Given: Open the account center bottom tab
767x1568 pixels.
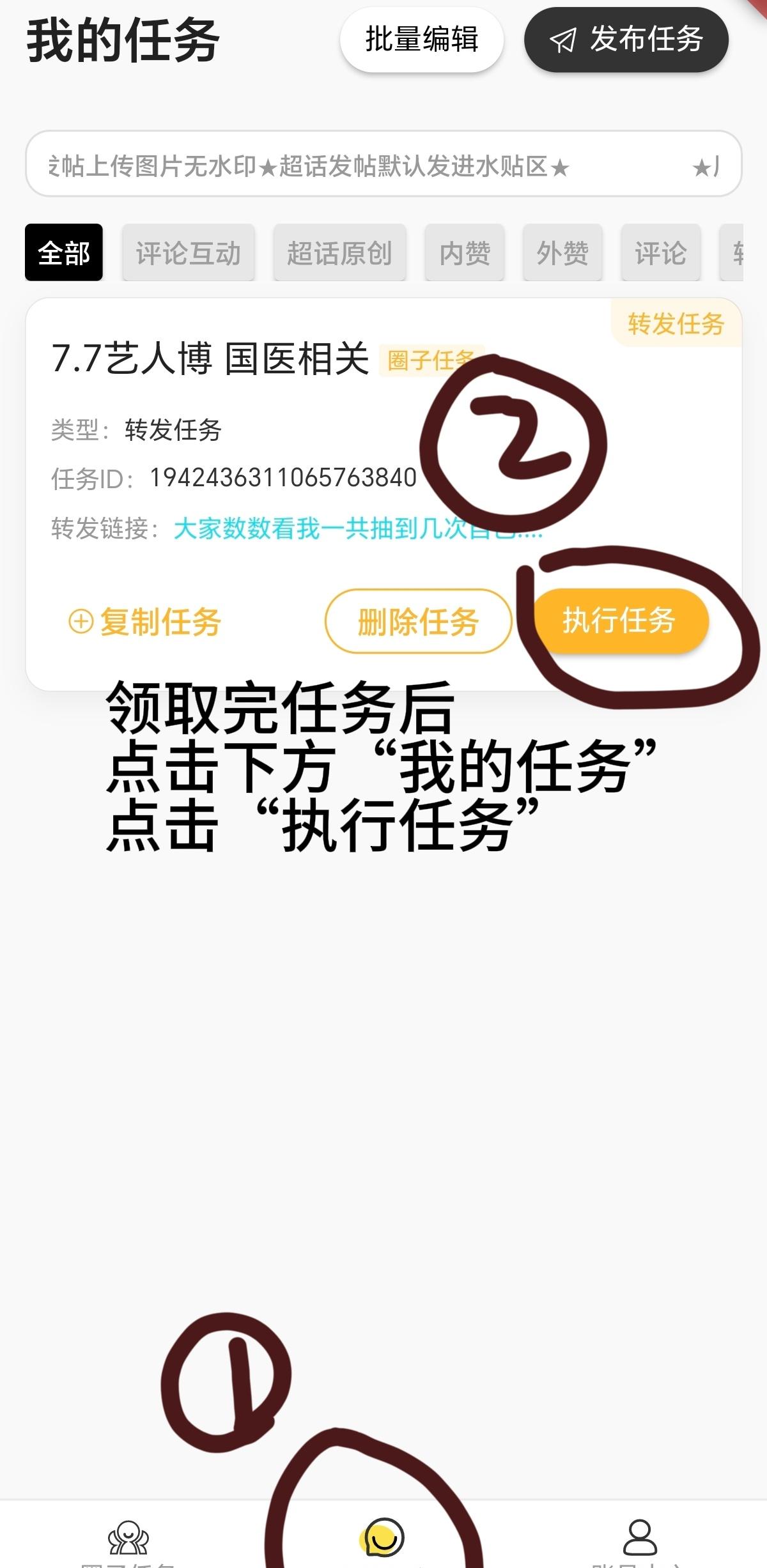Looking at the screenshot, I should tap(639, 1540).
